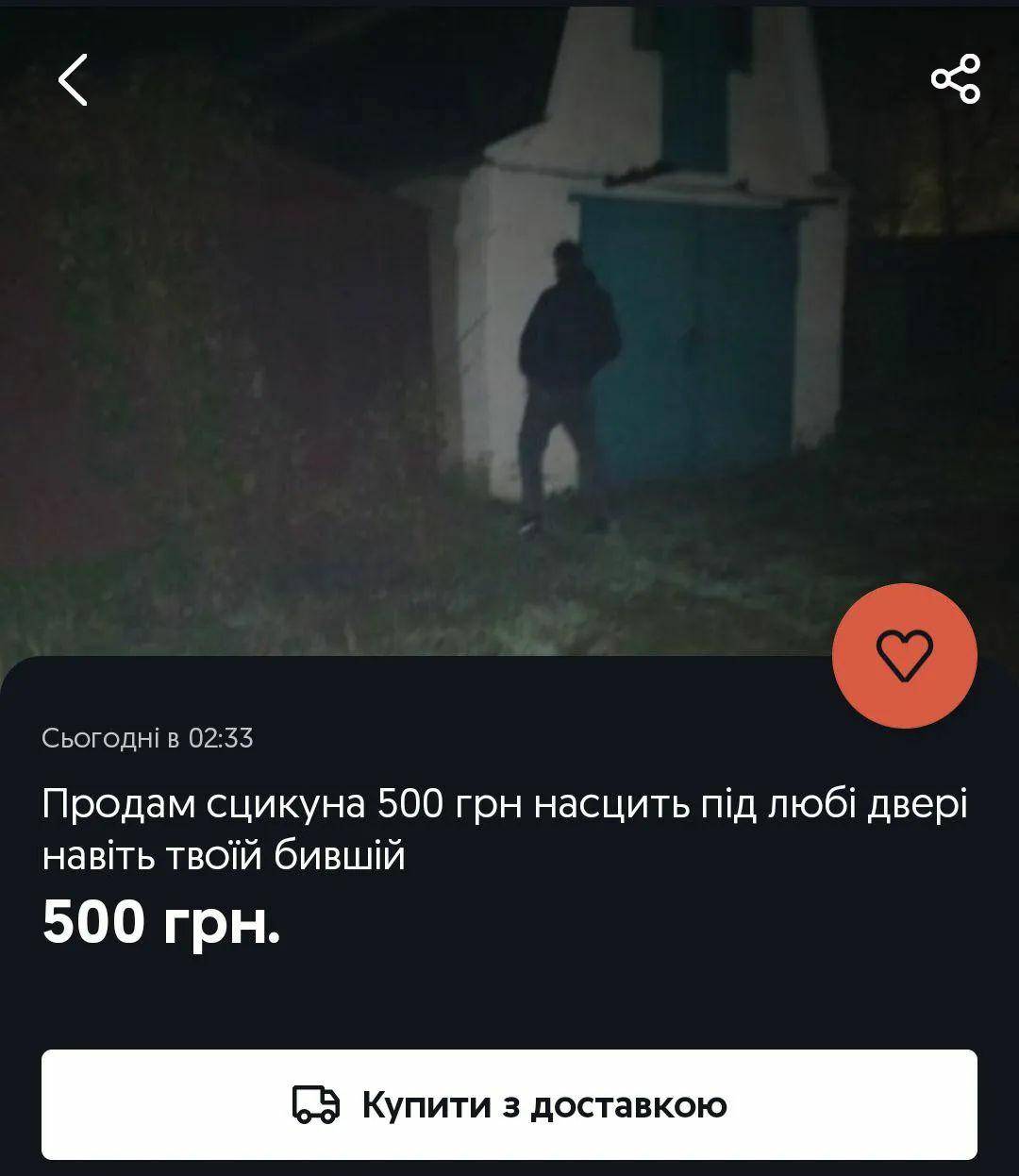Tap the 'Купити з доставкою' button
Image resolution: width=1019 pixels, height=1176 pixels.
tap(509, 1104)
